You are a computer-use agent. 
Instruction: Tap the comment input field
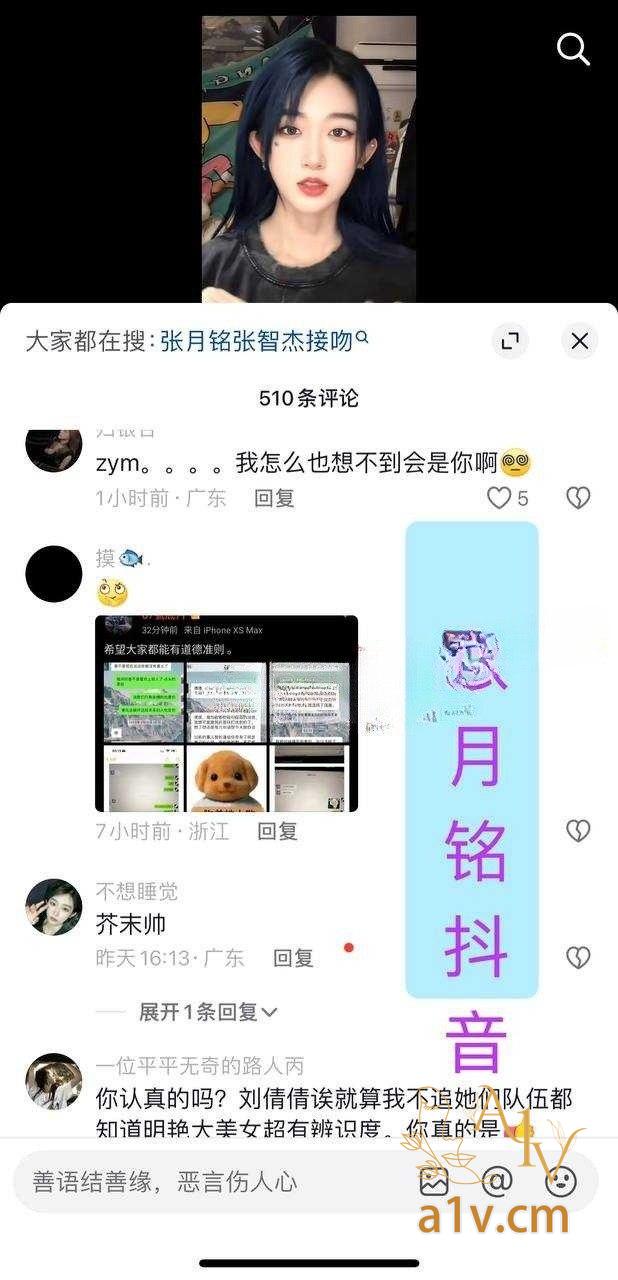(215, 1182)
